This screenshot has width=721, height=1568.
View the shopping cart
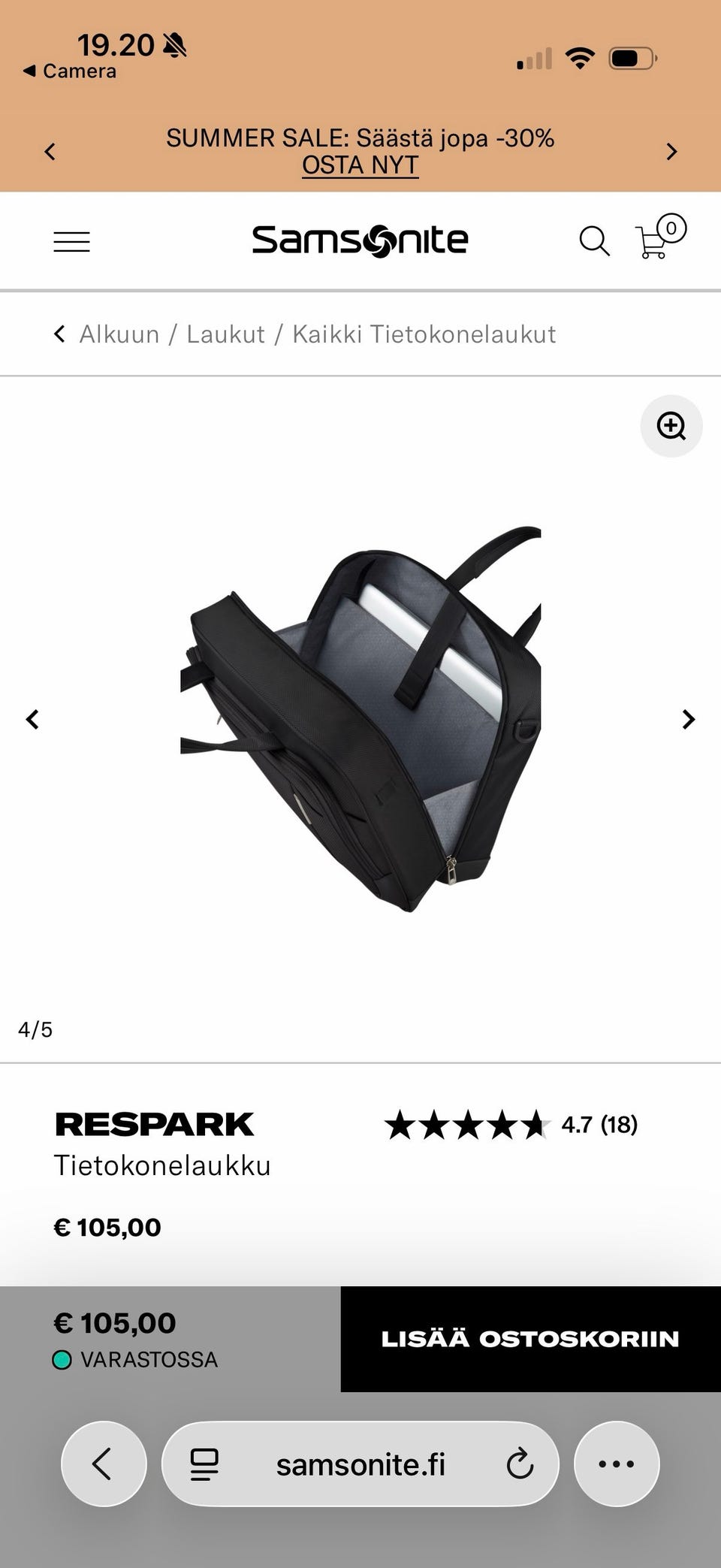tap(660, 237)
